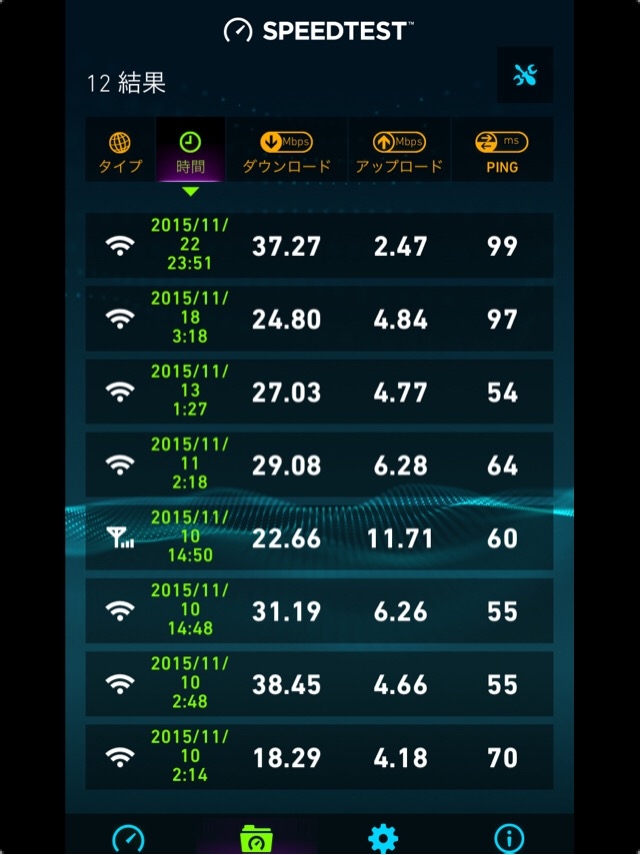Screen dimensions: 640x855
Task: Sort results by アップロード speed
Action: pos(399,151)
